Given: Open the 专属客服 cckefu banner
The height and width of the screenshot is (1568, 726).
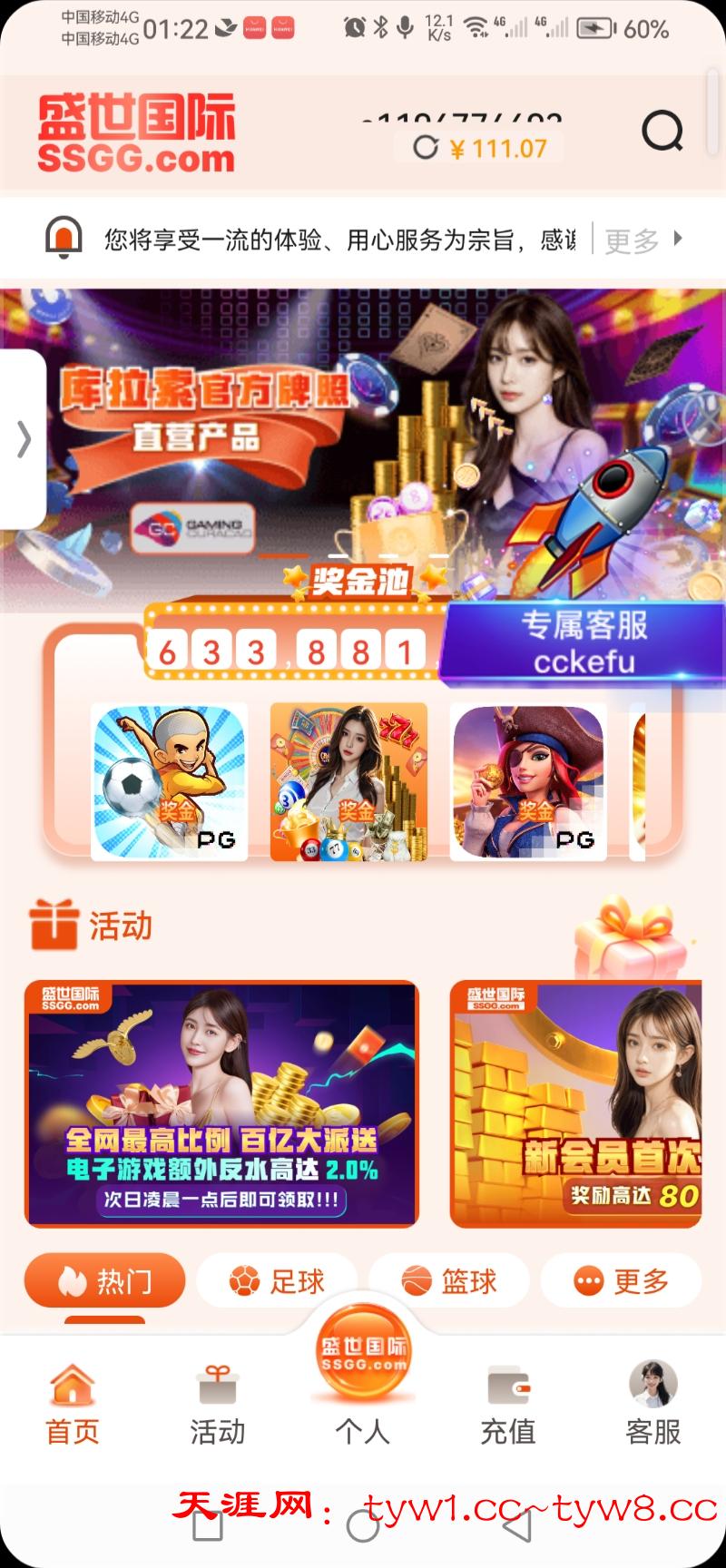Looking at the screenshot, I should 584,642.
